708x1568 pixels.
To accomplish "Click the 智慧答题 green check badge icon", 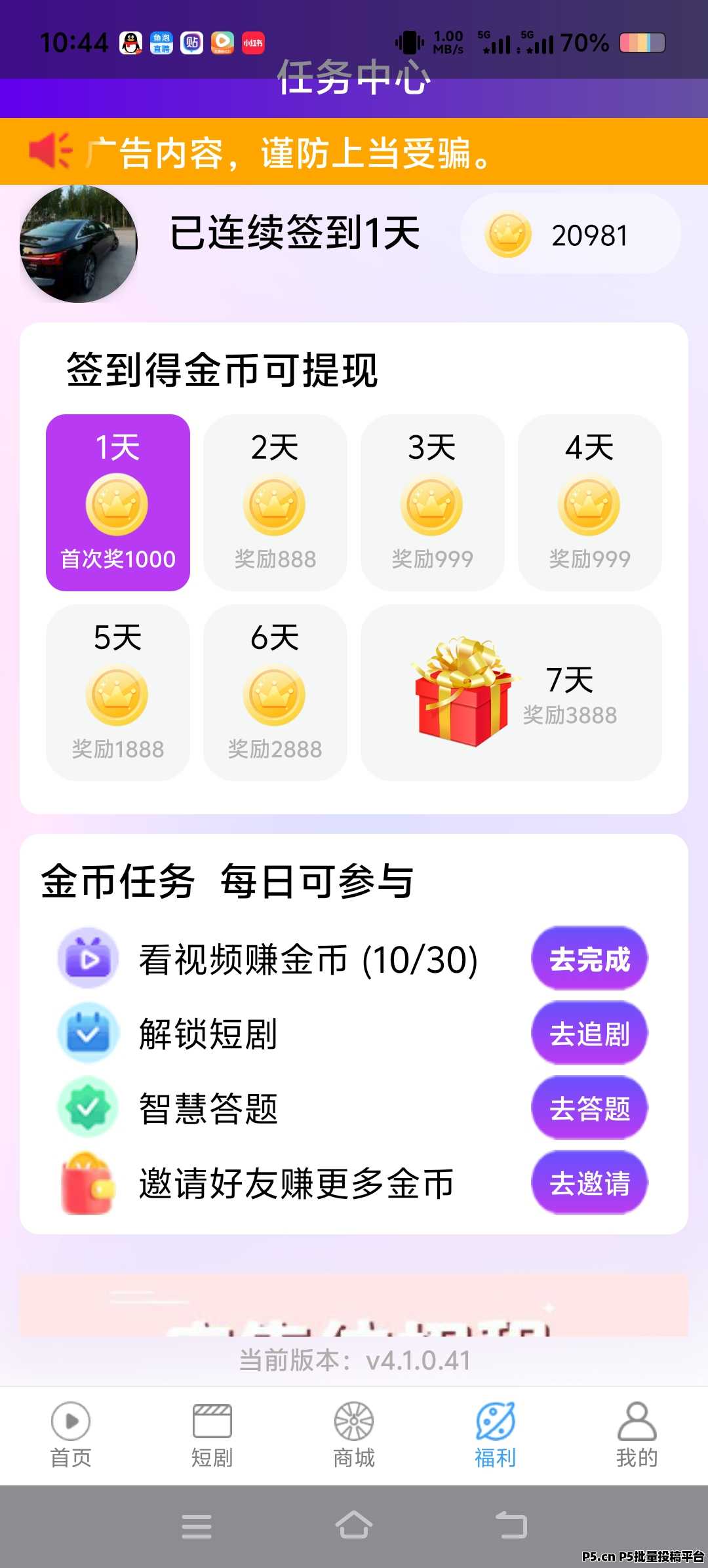I will coord(87,1108).
